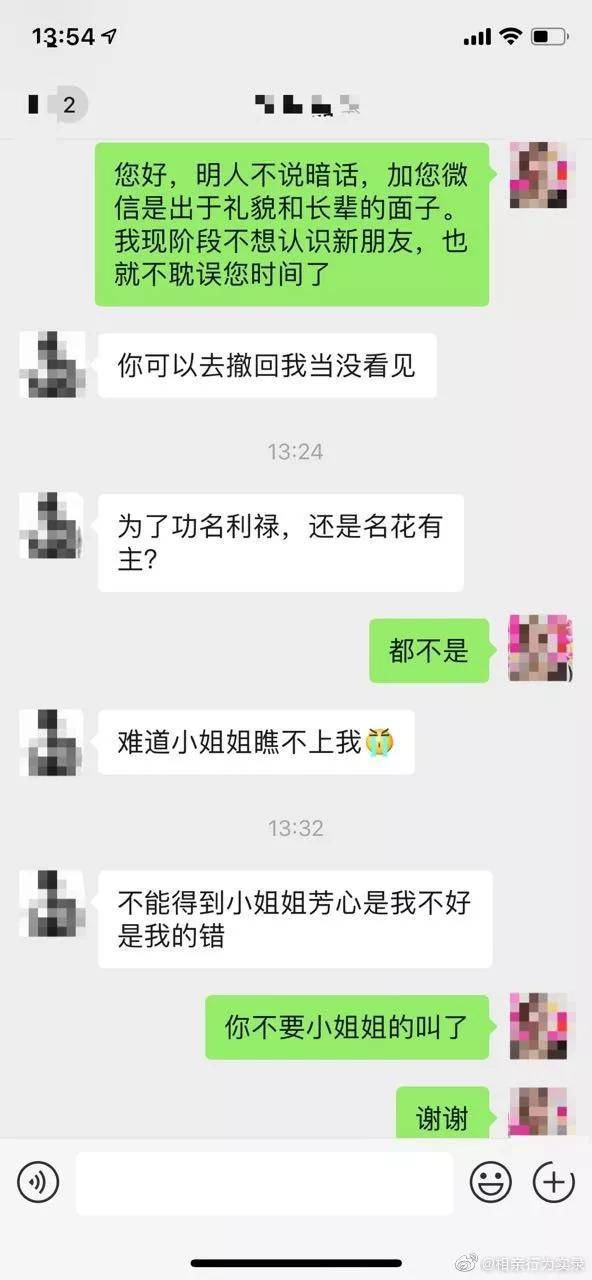View own avatar beside 都不是 message
Image resolution: width=592 pixels, height=1280 pixels.
541,649
